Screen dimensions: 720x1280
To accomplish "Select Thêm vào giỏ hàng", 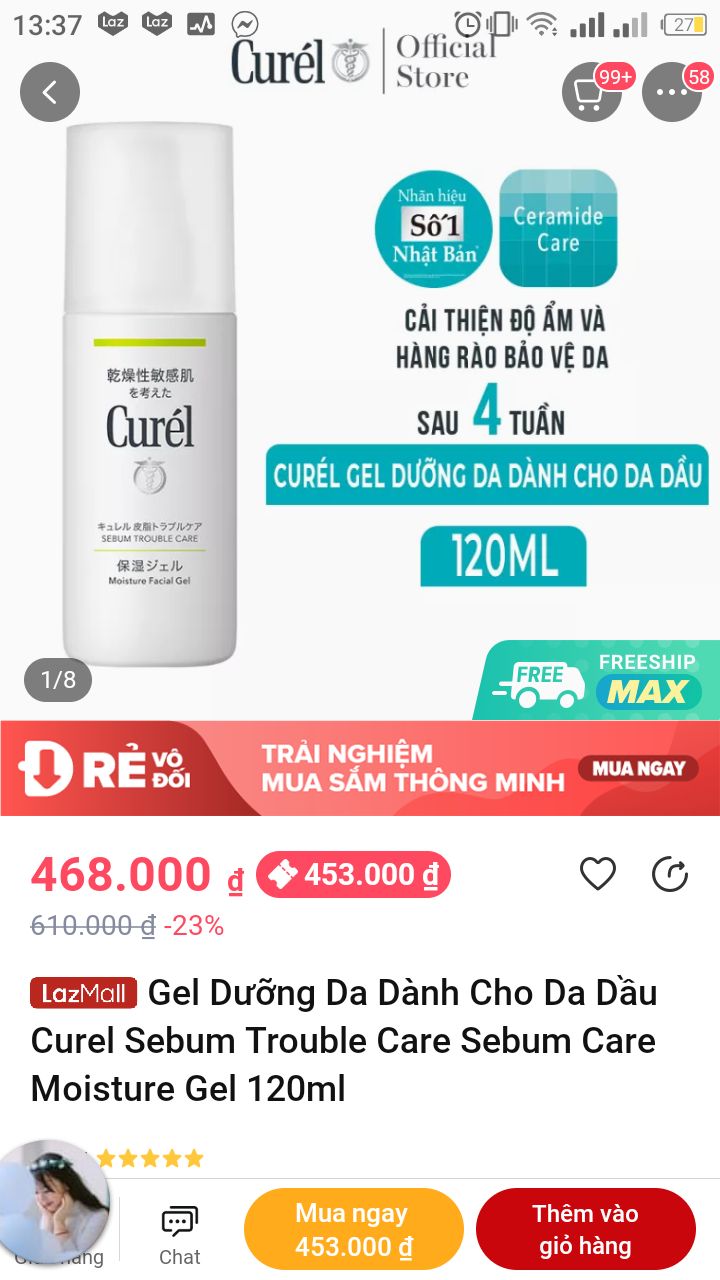I will (x=585, y=1230).
